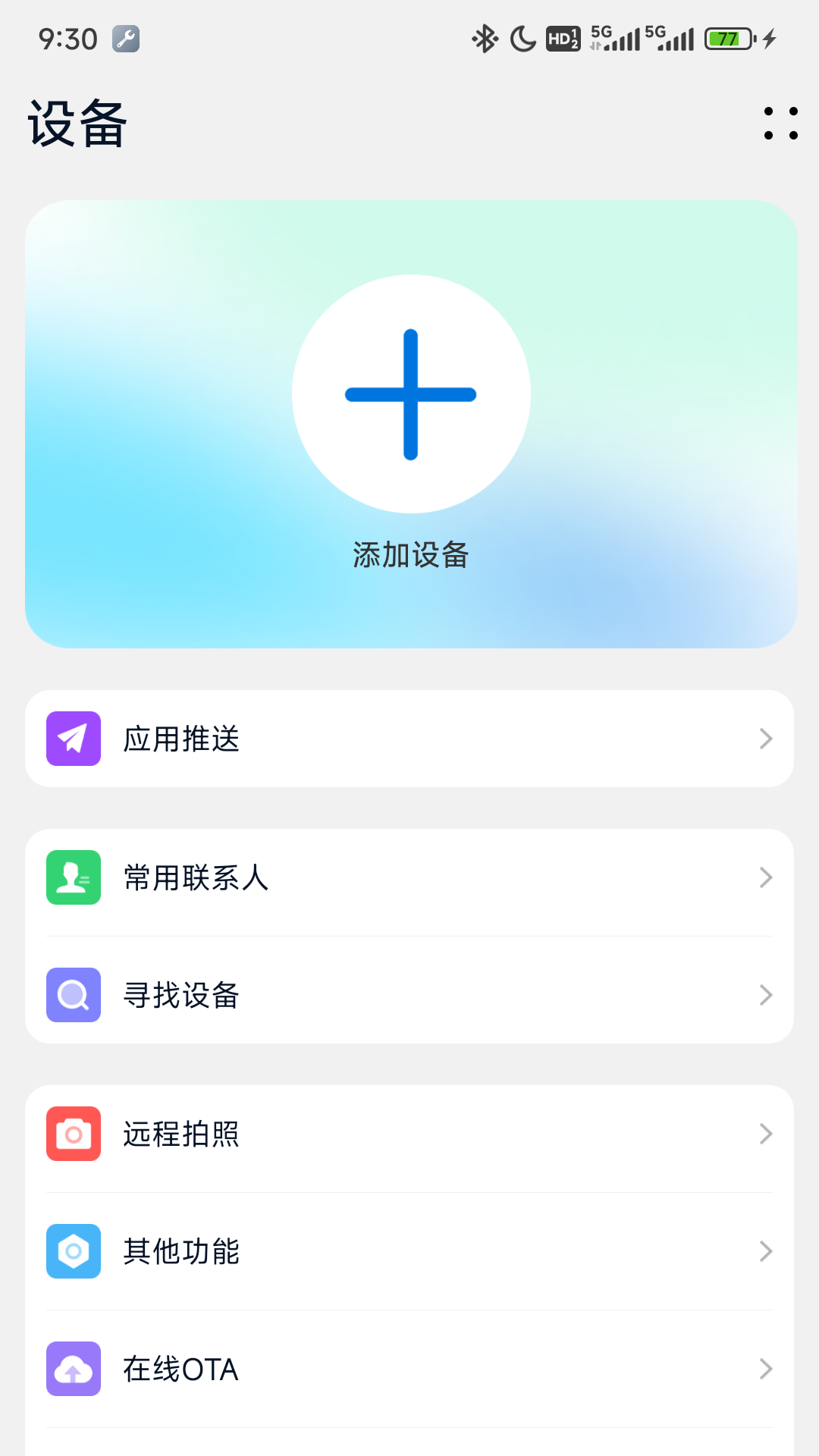
Task: Tap the 设备 page title
Action: [x=77, y=124]
